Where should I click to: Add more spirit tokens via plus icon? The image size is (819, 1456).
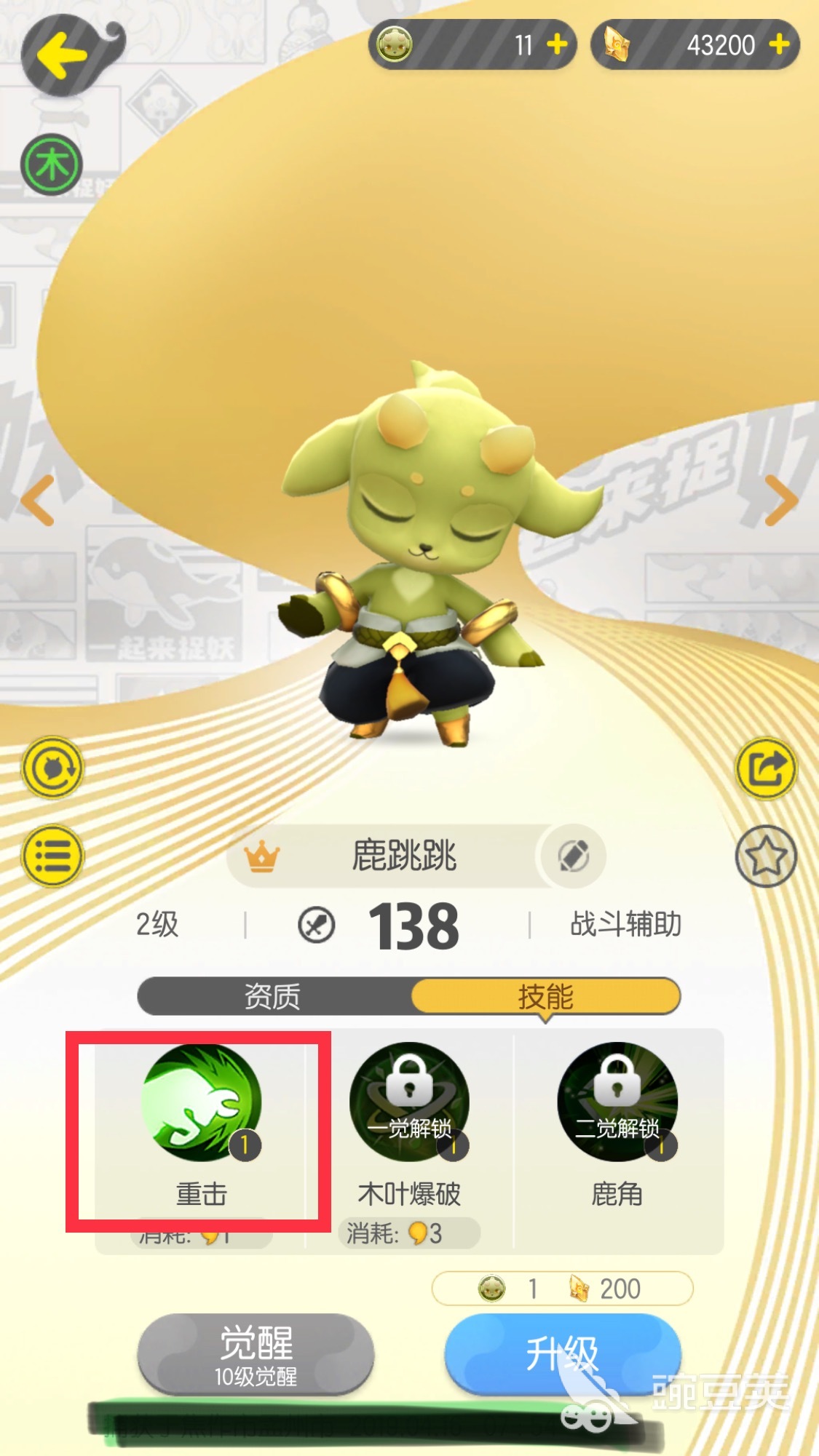click(x=557, y=45)
